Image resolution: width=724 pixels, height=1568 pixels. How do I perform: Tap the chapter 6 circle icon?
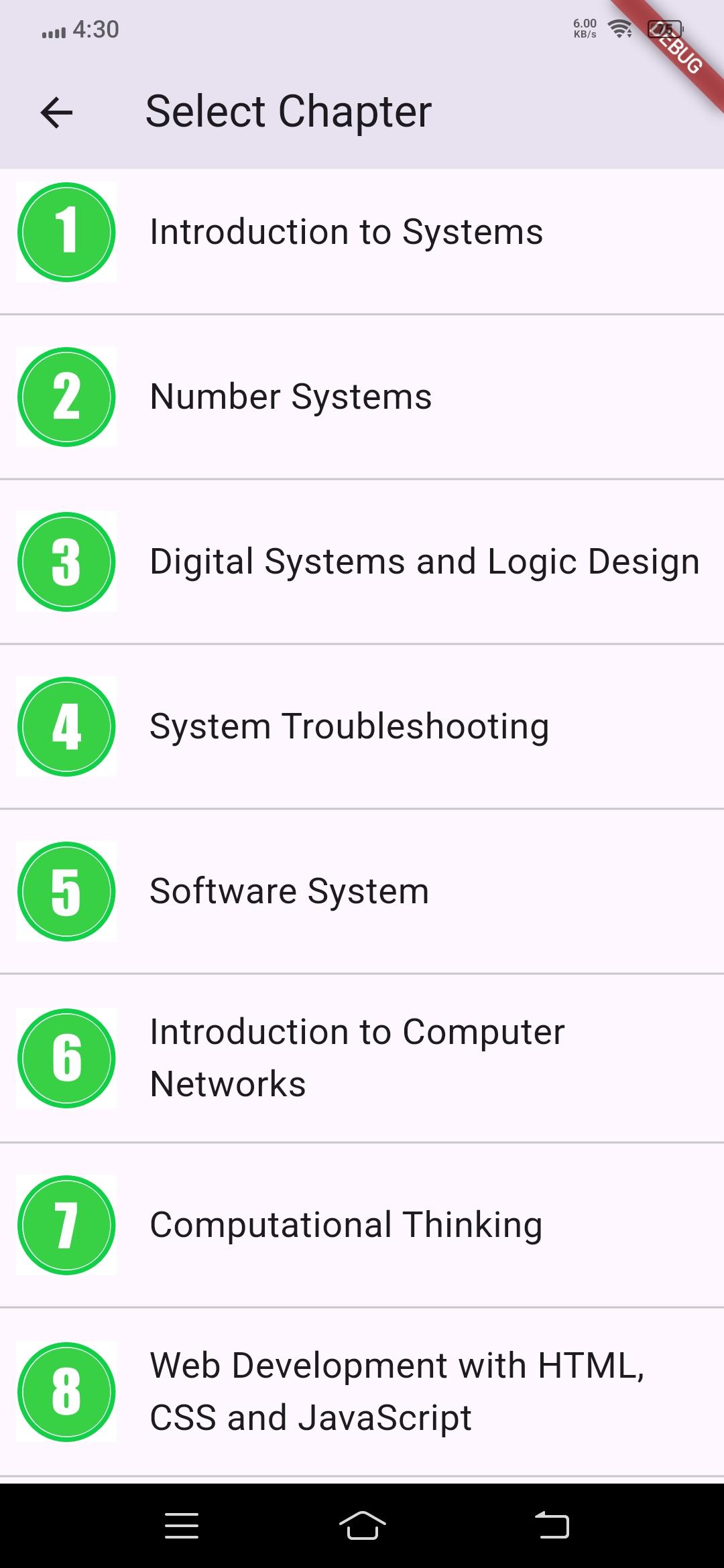66,1057
